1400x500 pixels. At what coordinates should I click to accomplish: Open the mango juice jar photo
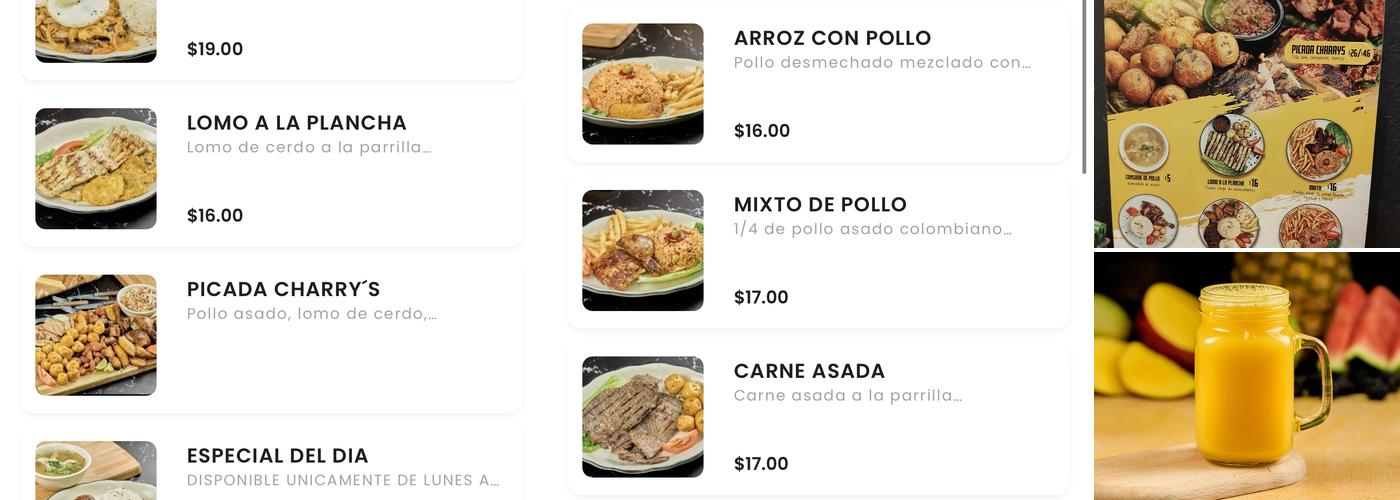(x=1247, y=377)
